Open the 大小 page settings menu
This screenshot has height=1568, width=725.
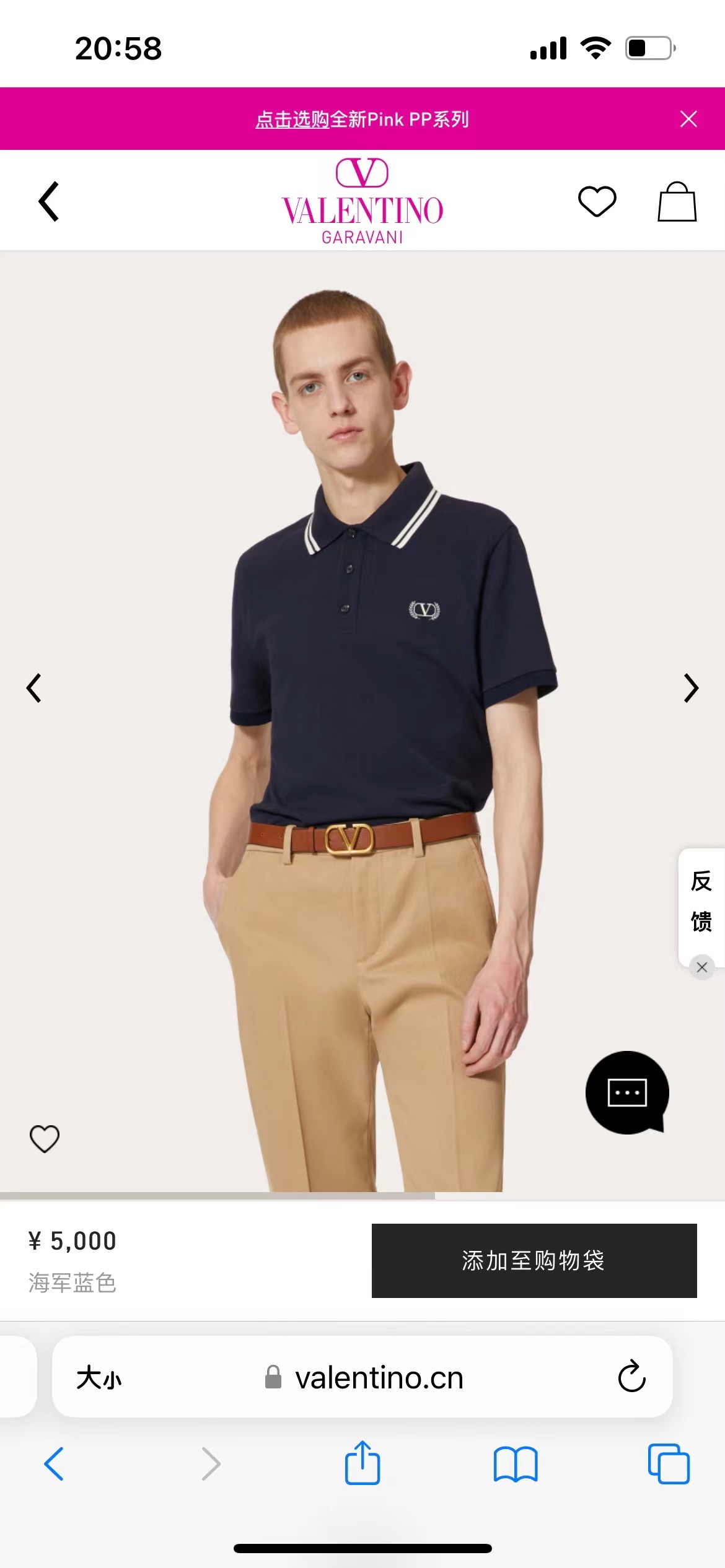(x=99, y=1378)
